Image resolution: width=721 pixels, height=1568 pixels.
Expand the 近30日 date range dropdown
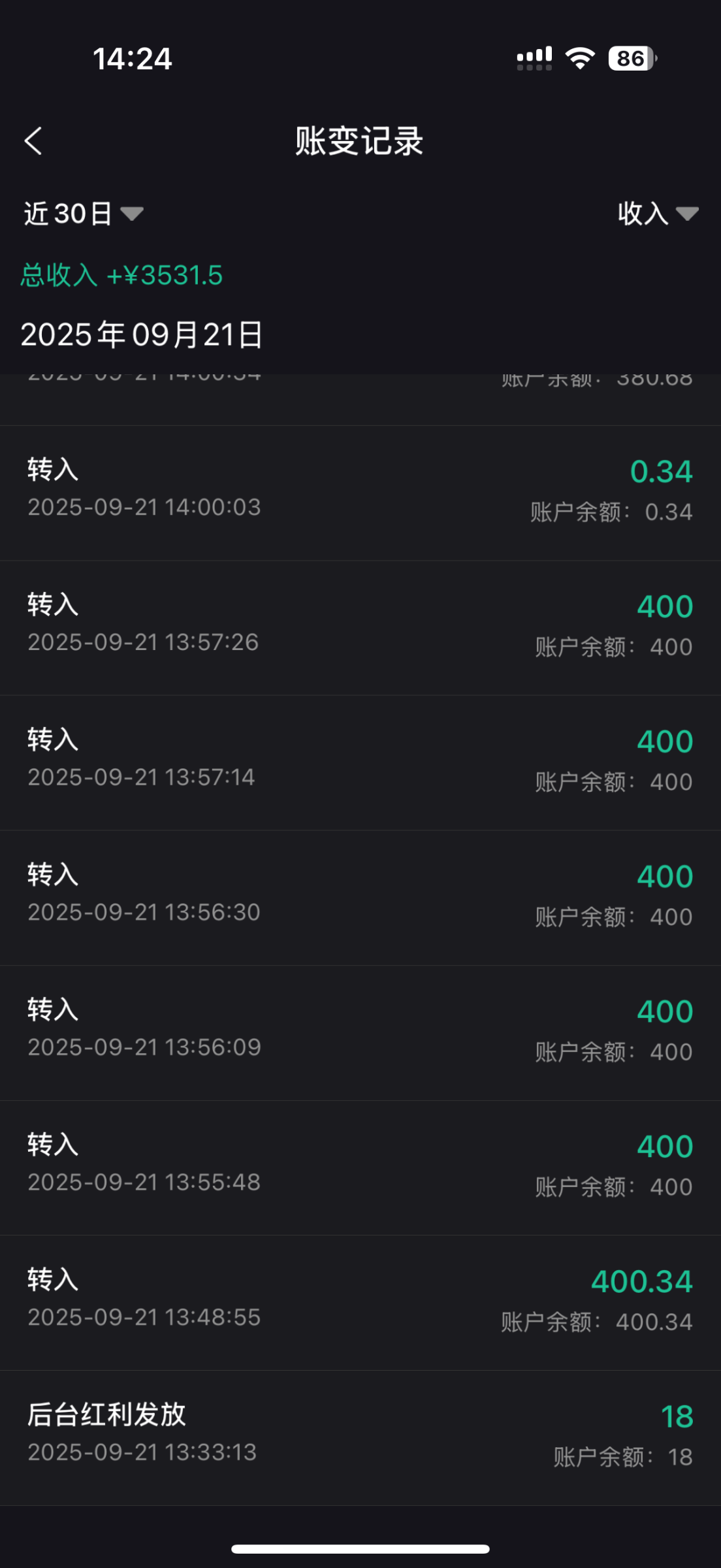(83, 214)
